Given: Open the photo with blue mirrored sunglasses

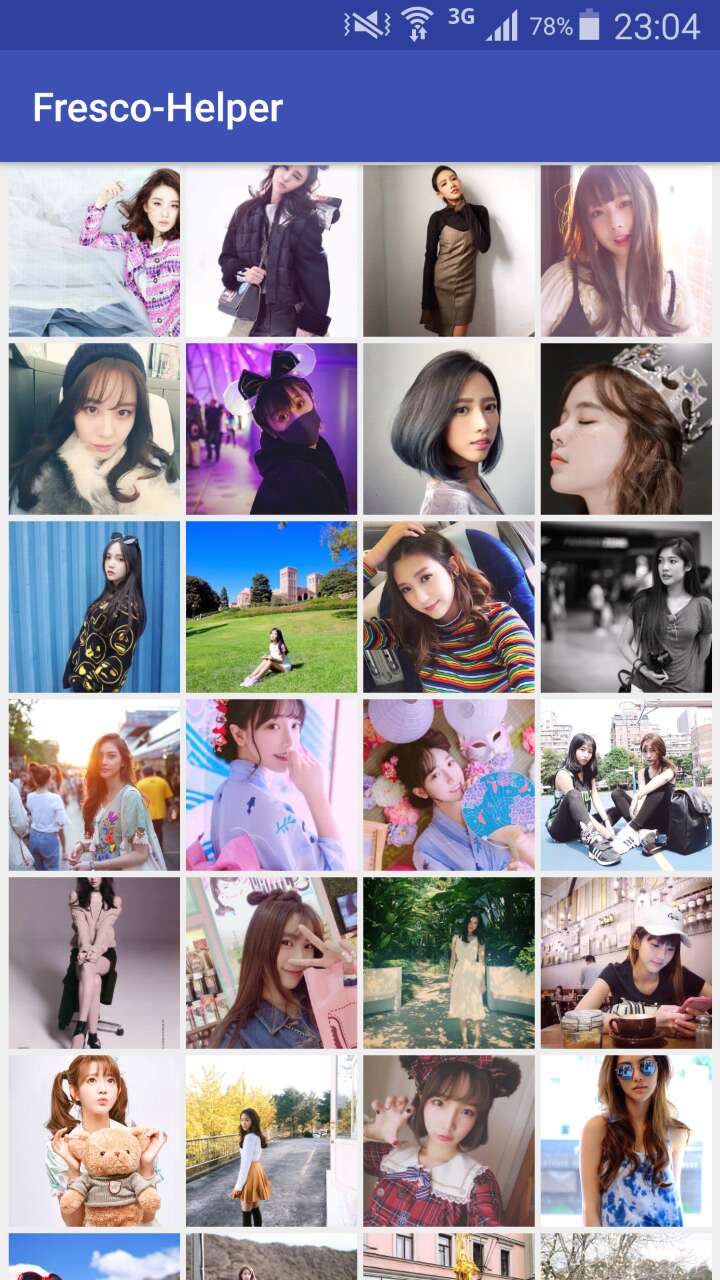Looking at the screenshot, I should pos(627,1141).
